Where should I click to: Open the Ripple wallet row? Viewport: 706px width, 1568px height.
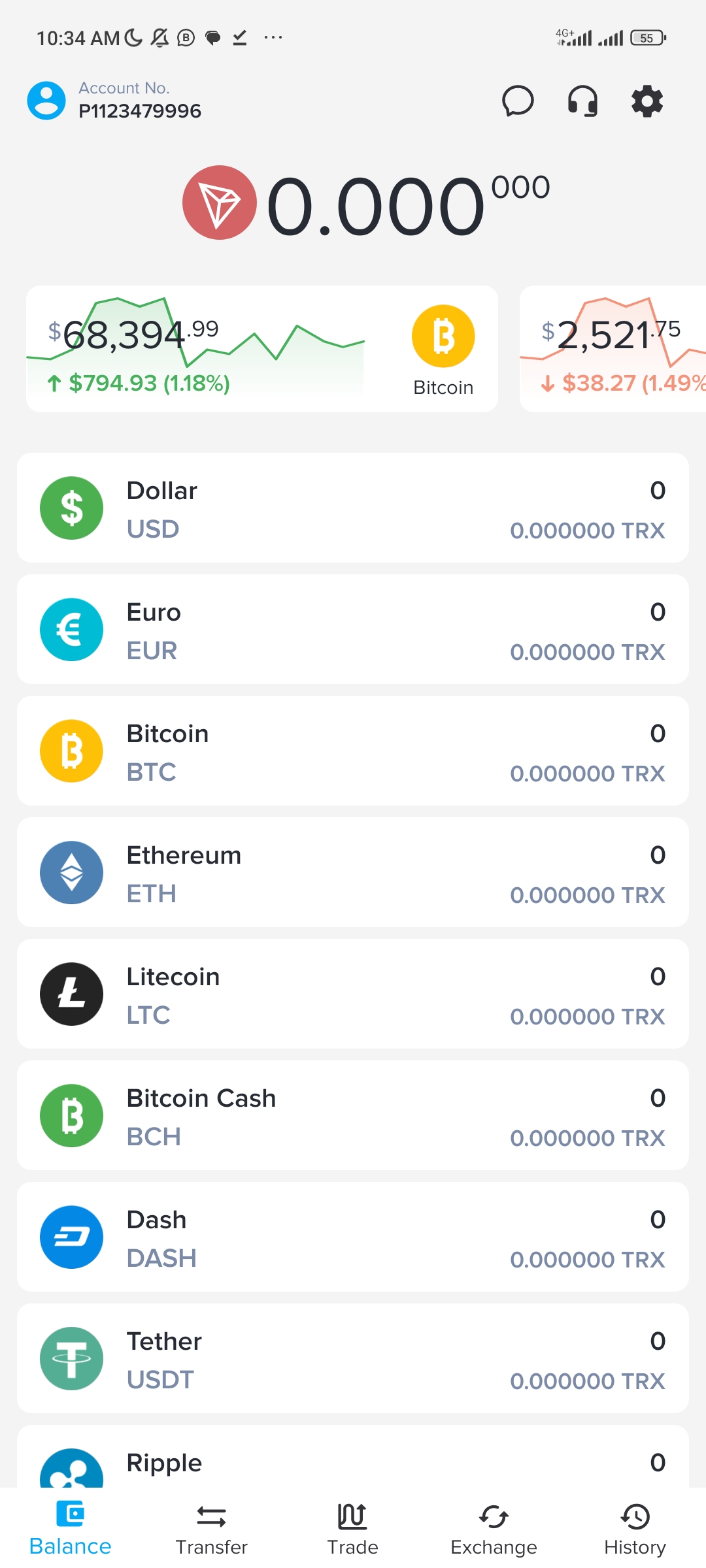[353, 1457]
